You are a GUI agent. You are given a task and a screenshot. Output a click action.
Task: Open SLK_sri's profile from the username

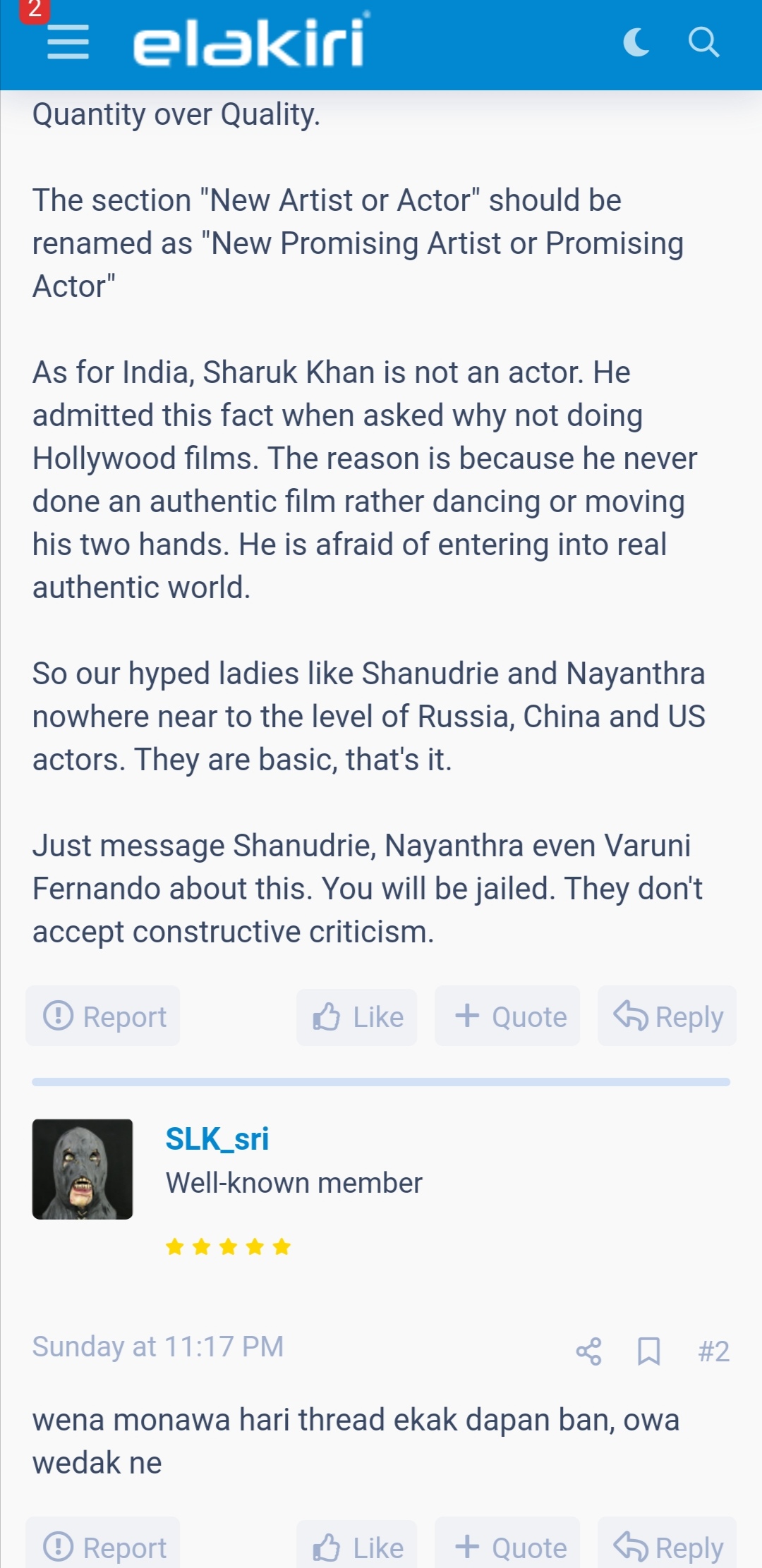[x=217, y=1138]
